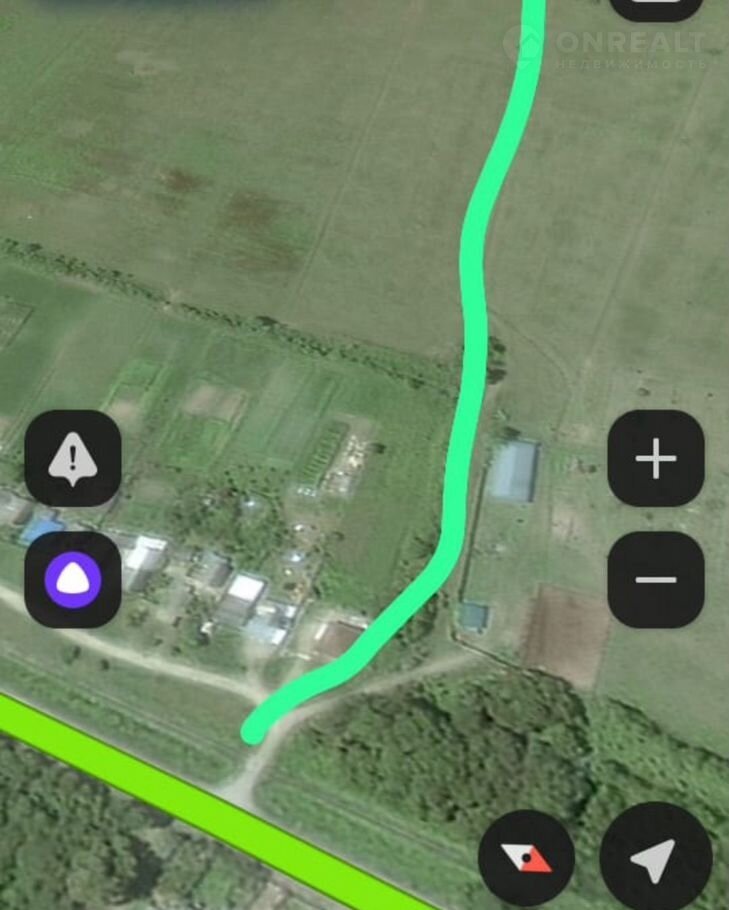
Task: Tap the compass to reset map orientation
Action: [526, 858]
